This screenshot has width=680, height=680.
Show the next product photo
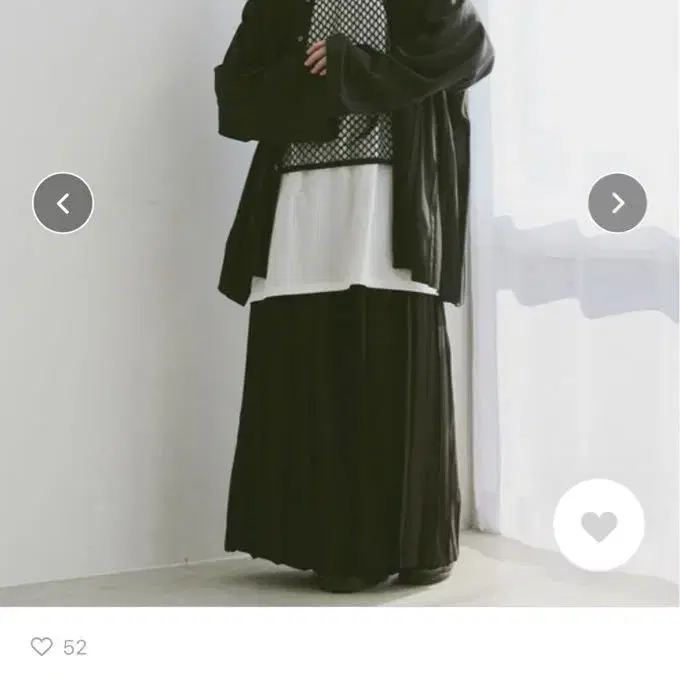[x=617, y=204]
